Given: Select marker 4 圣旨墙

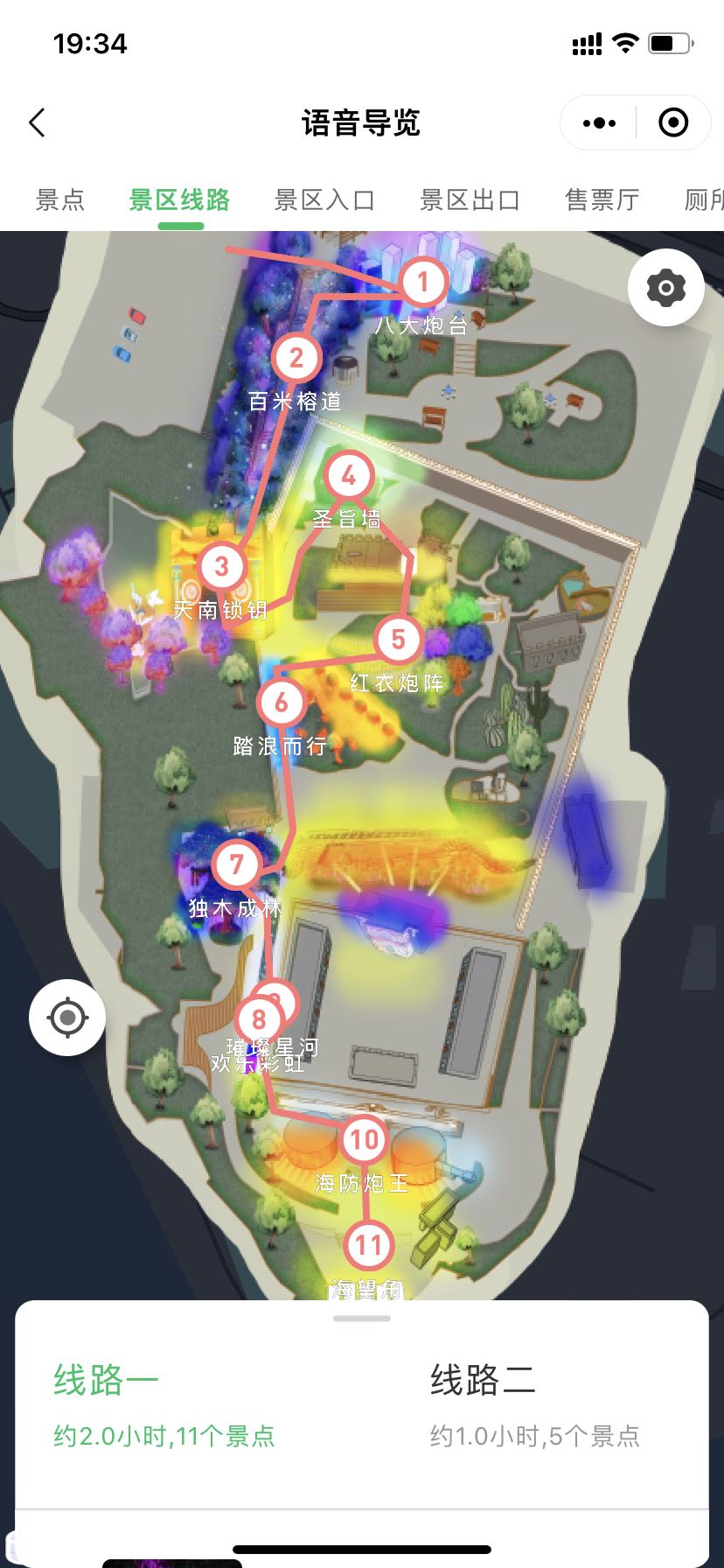Looking at the screenshot, I should 348,476.
